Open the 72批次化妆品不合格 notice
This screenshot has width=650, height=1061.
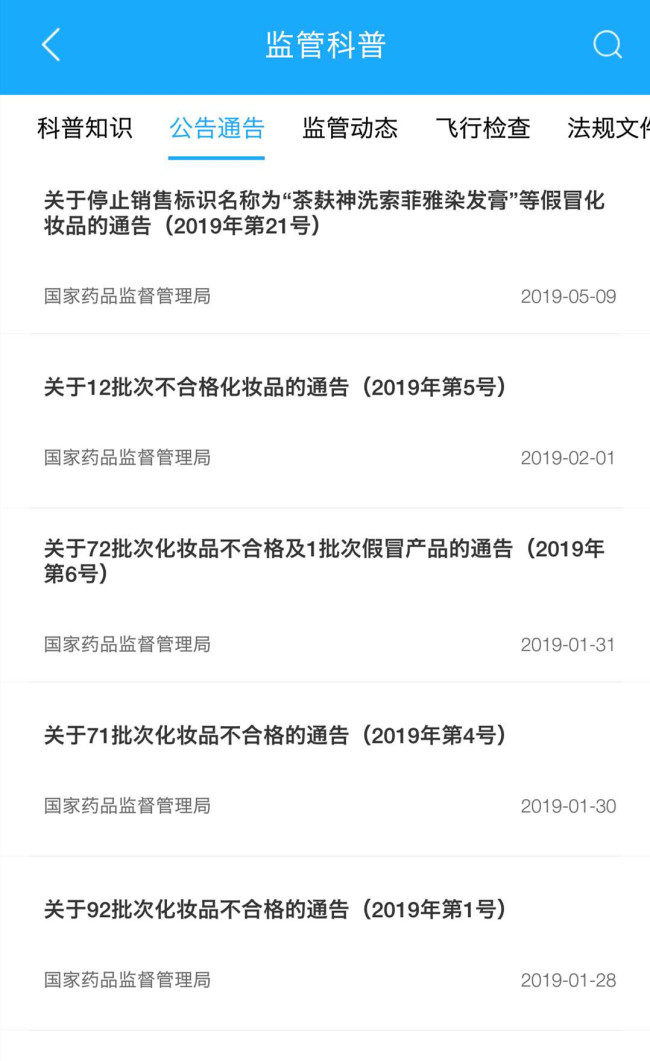click(x=325, y=595)
